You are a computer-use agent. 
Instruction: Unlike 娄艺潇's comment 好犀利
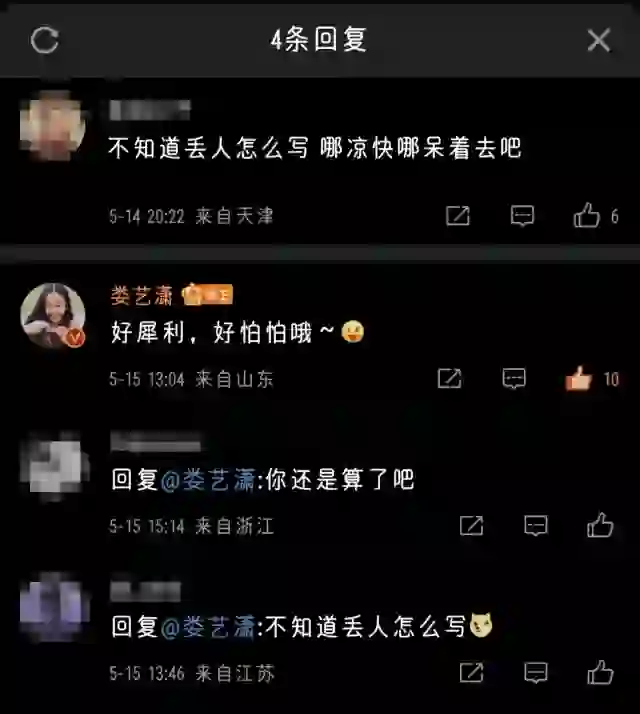[x=579, y=379]
